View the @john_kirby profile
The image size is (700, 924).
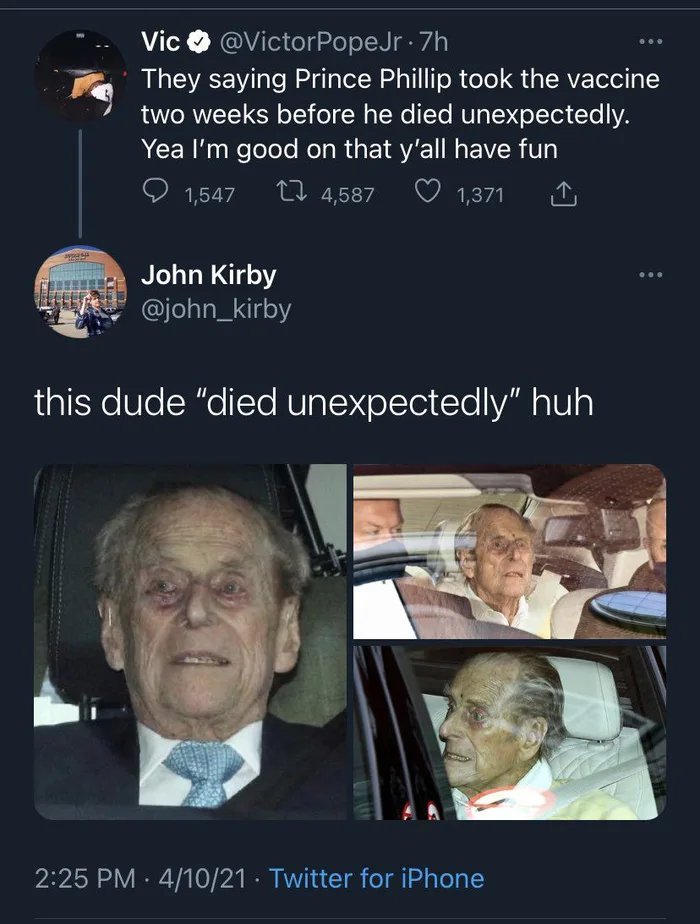pos(216,310)
